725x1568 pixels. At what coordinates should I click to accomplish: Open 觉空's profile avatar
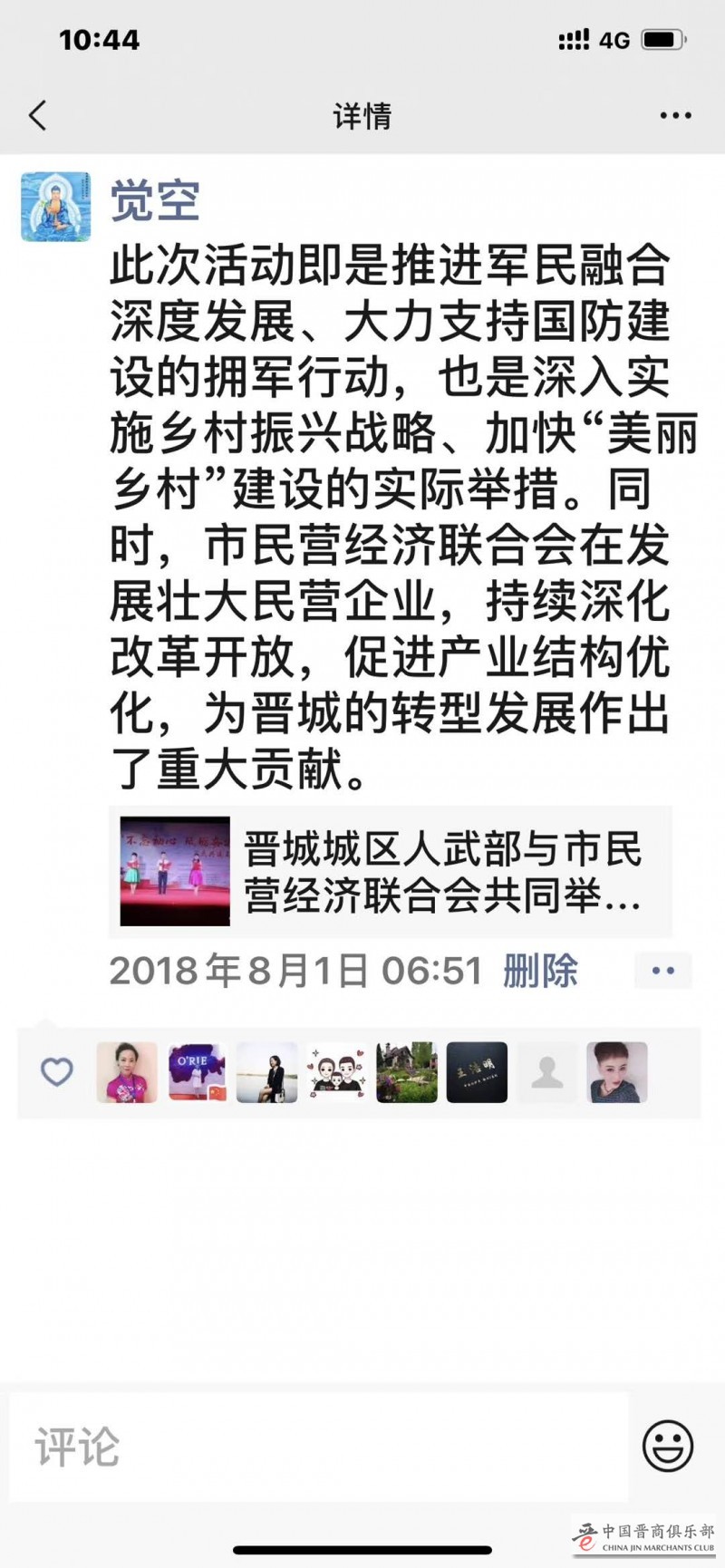(56, 207)
